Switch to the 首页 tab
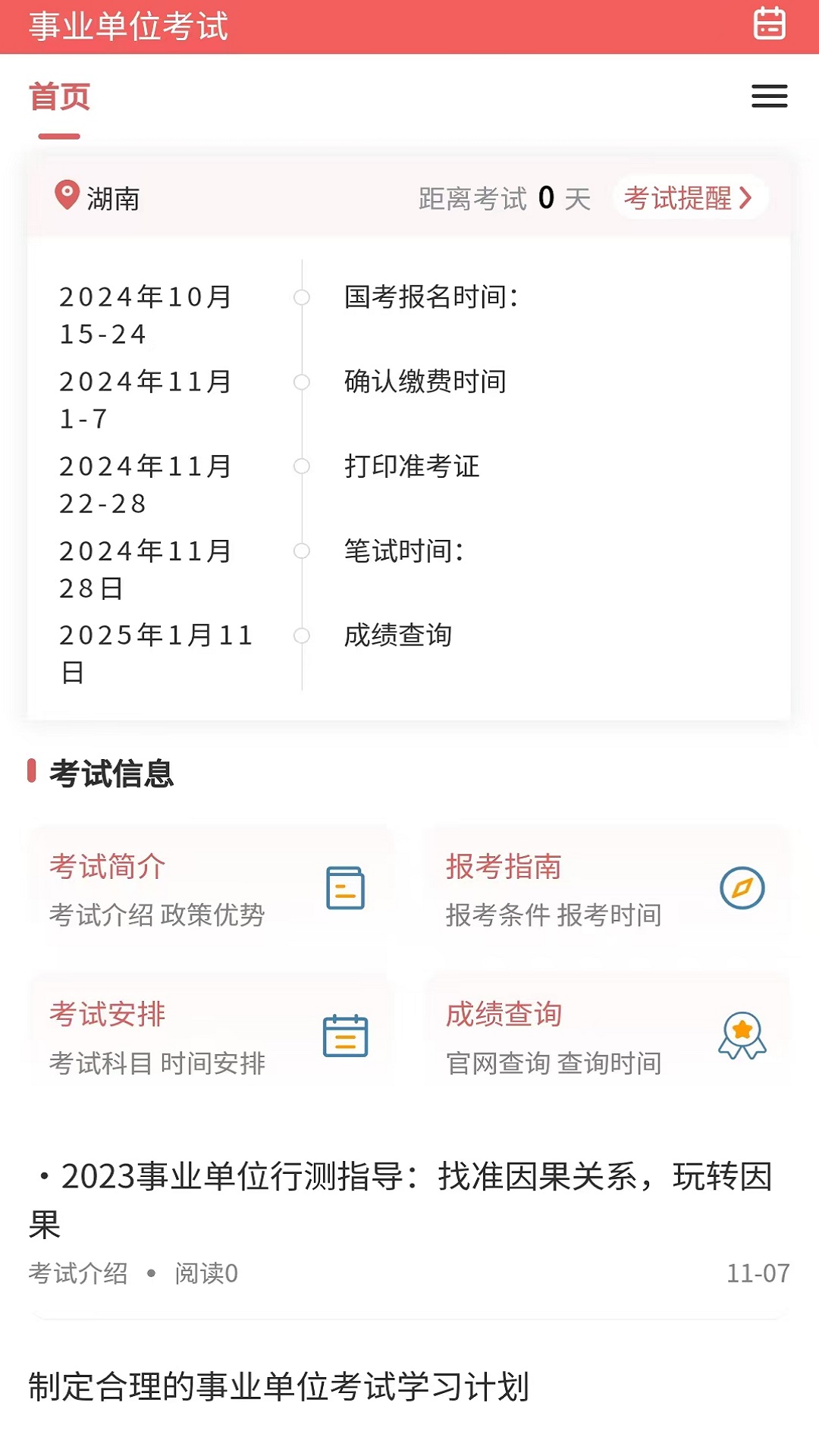Screen dimensions: 819x1456 pyautogui.click(x=59, y=98)
